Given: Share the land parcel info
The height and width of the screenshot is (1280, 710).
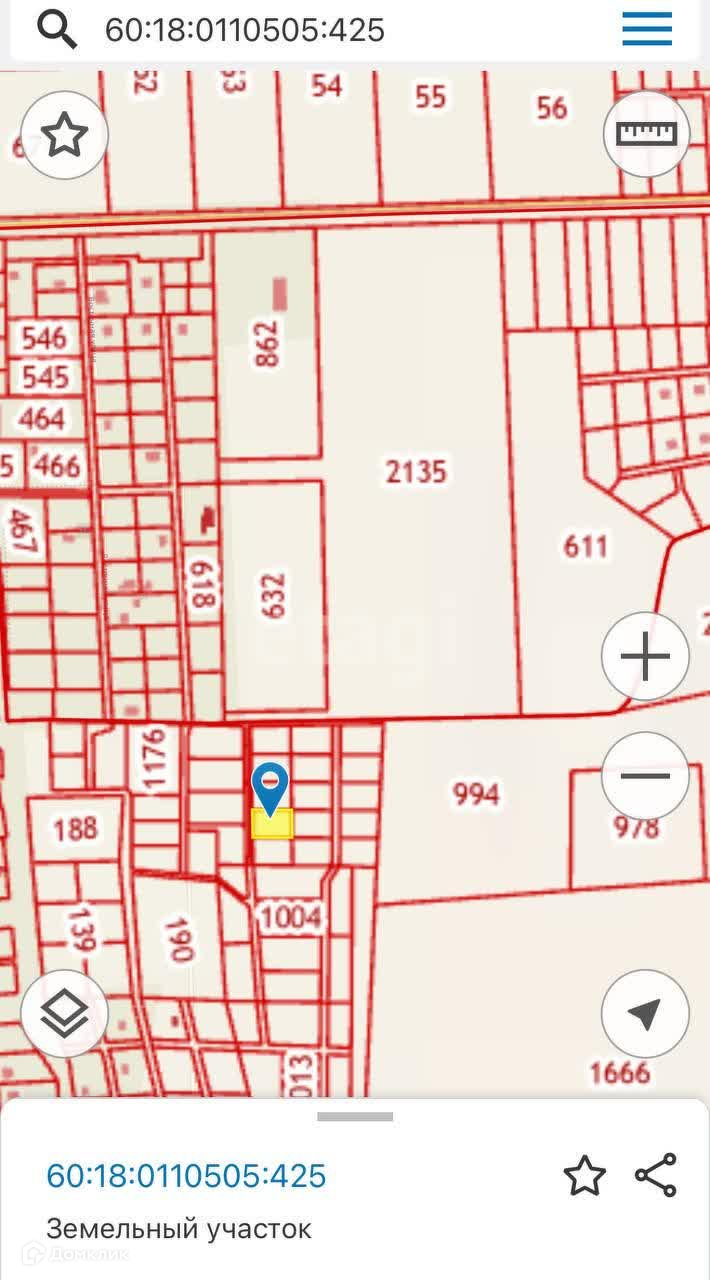Looking at the screenshot, I should tap(656, 1176).
